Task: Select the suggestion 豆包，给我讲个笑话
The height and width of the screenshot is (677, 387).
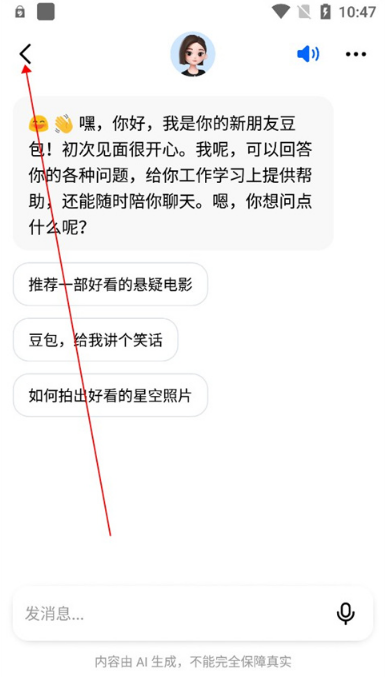Action: 95,340
